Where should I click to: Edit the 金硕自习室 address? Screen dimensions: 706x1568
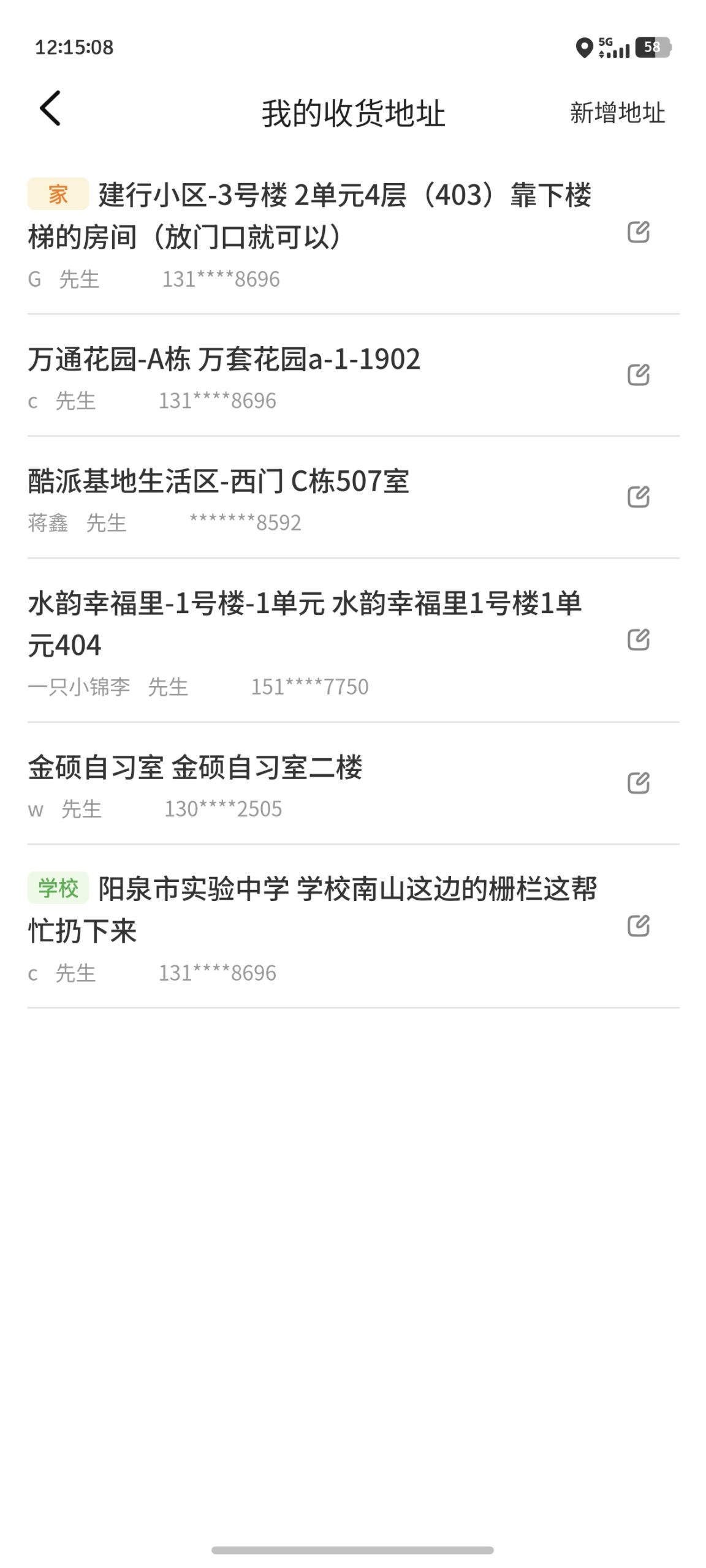[638, 783]
